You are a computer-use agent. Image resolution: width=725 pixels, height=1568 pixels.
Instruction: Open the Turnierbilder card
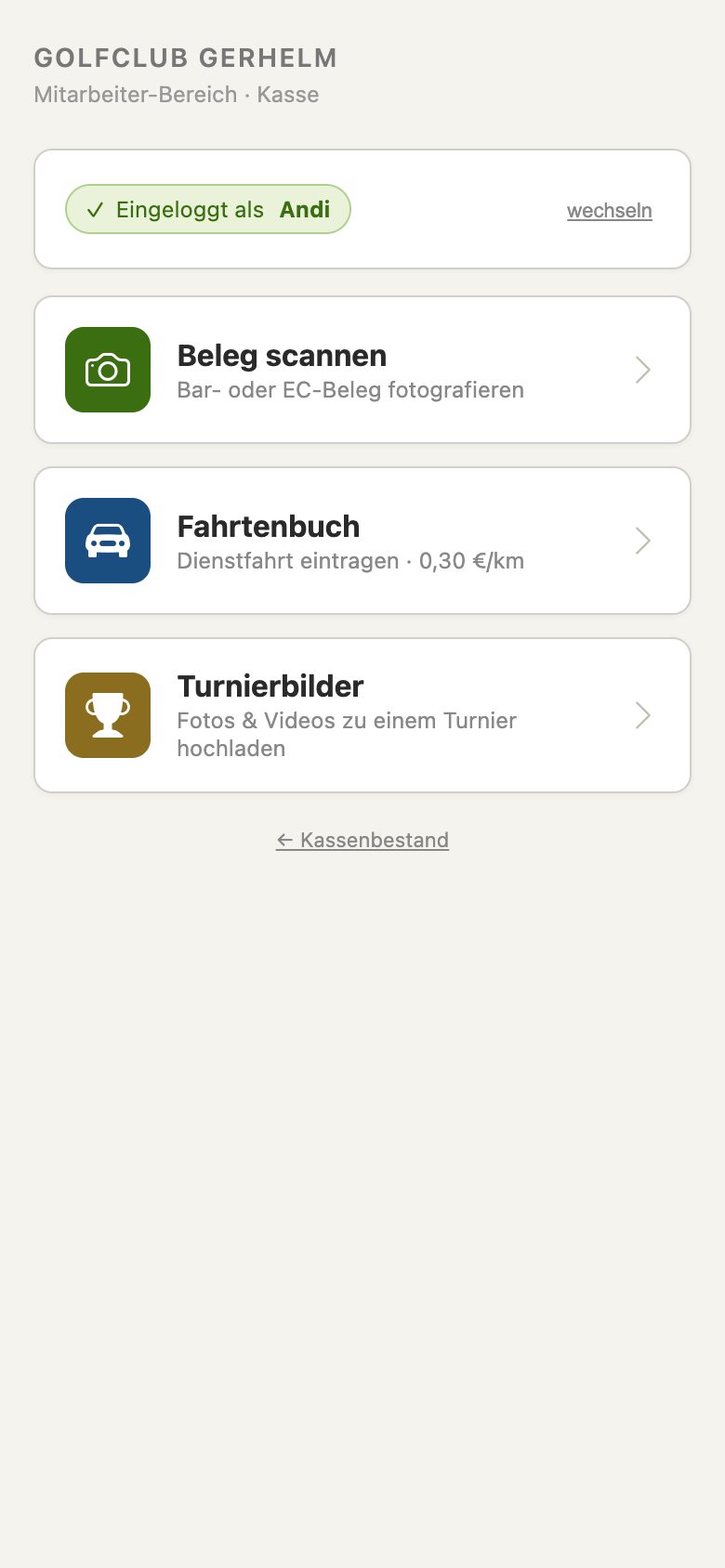(362, 715)
